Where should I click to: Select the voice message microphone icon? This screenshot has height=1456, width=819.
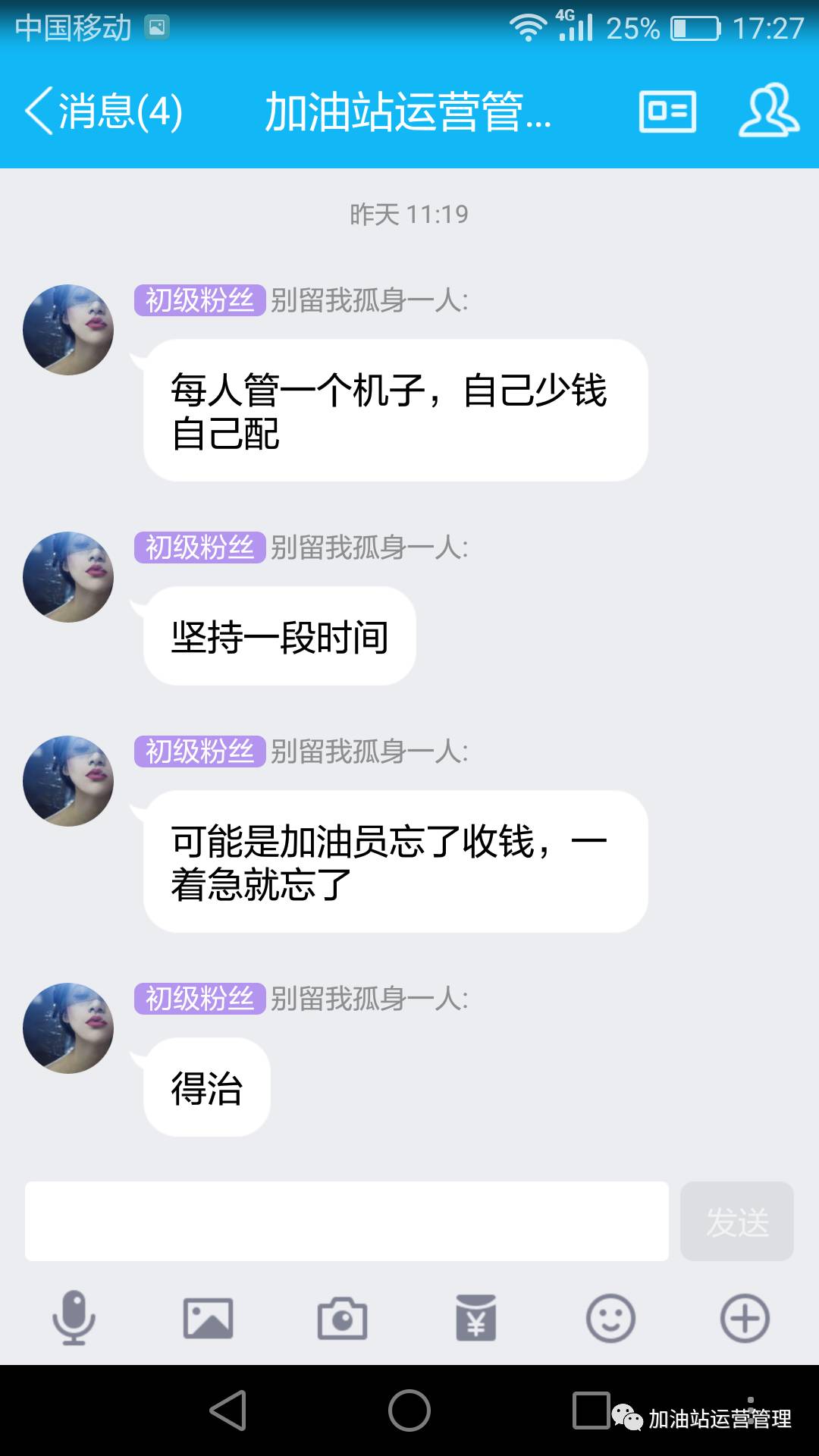tap(73, 1317)
